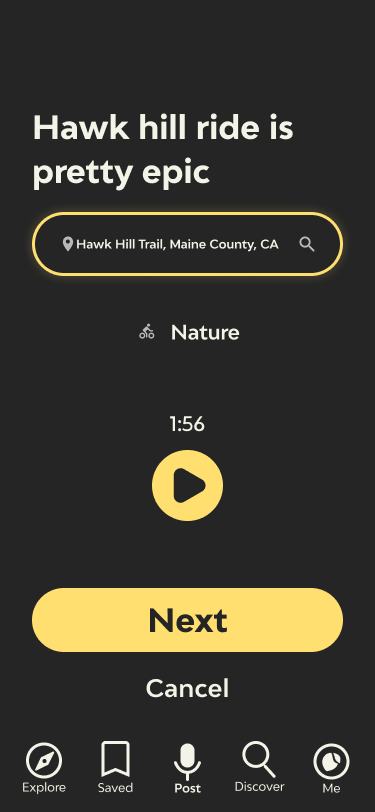This screenshot has width=375, height=812.
Task: Play the 1:56 recording
Action: [188, 485]
